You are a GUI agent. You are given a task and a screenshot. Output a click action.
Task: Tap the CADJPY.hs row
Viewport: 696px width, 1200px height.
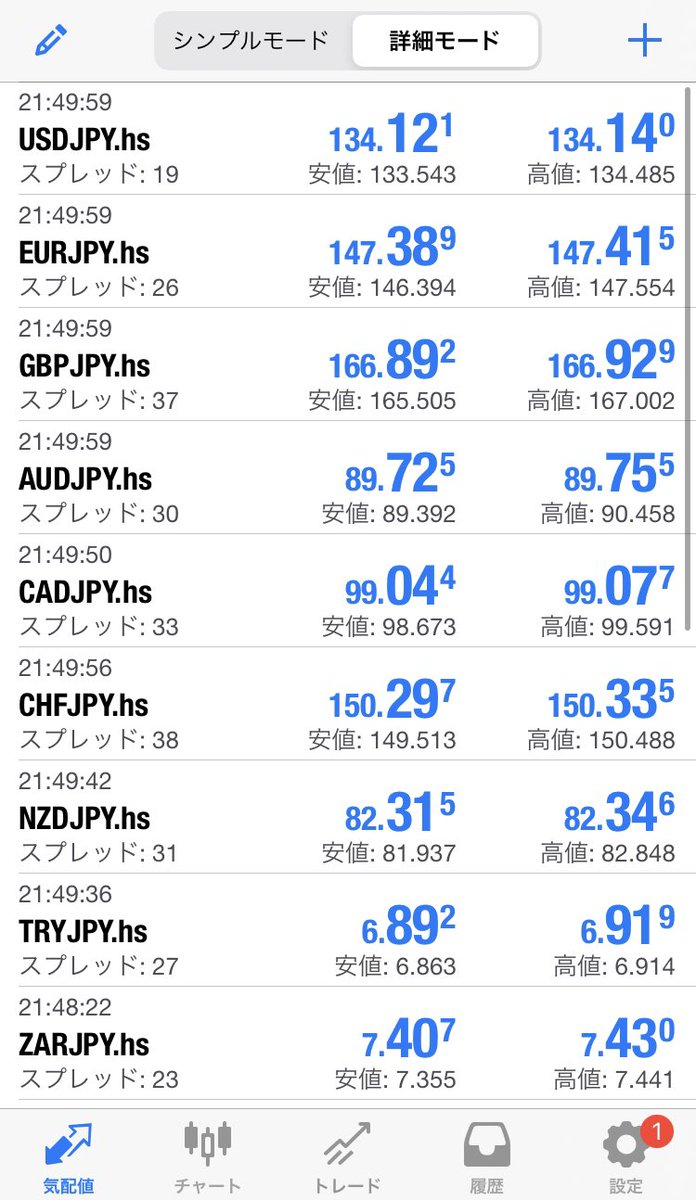point(348,590)
